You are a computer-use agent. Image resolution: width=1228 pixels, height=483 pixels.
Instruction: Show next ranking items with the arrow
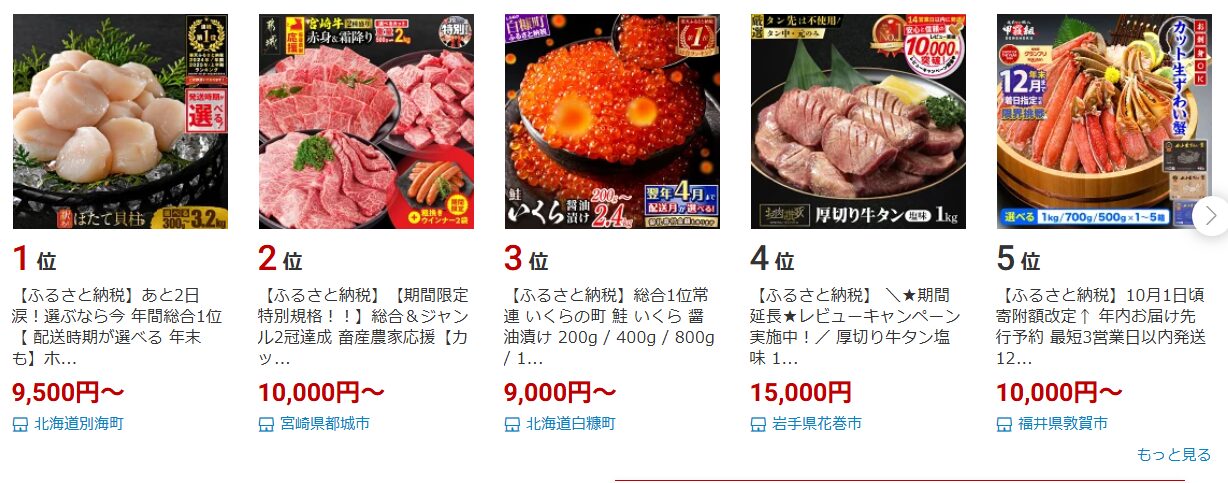1211,215
